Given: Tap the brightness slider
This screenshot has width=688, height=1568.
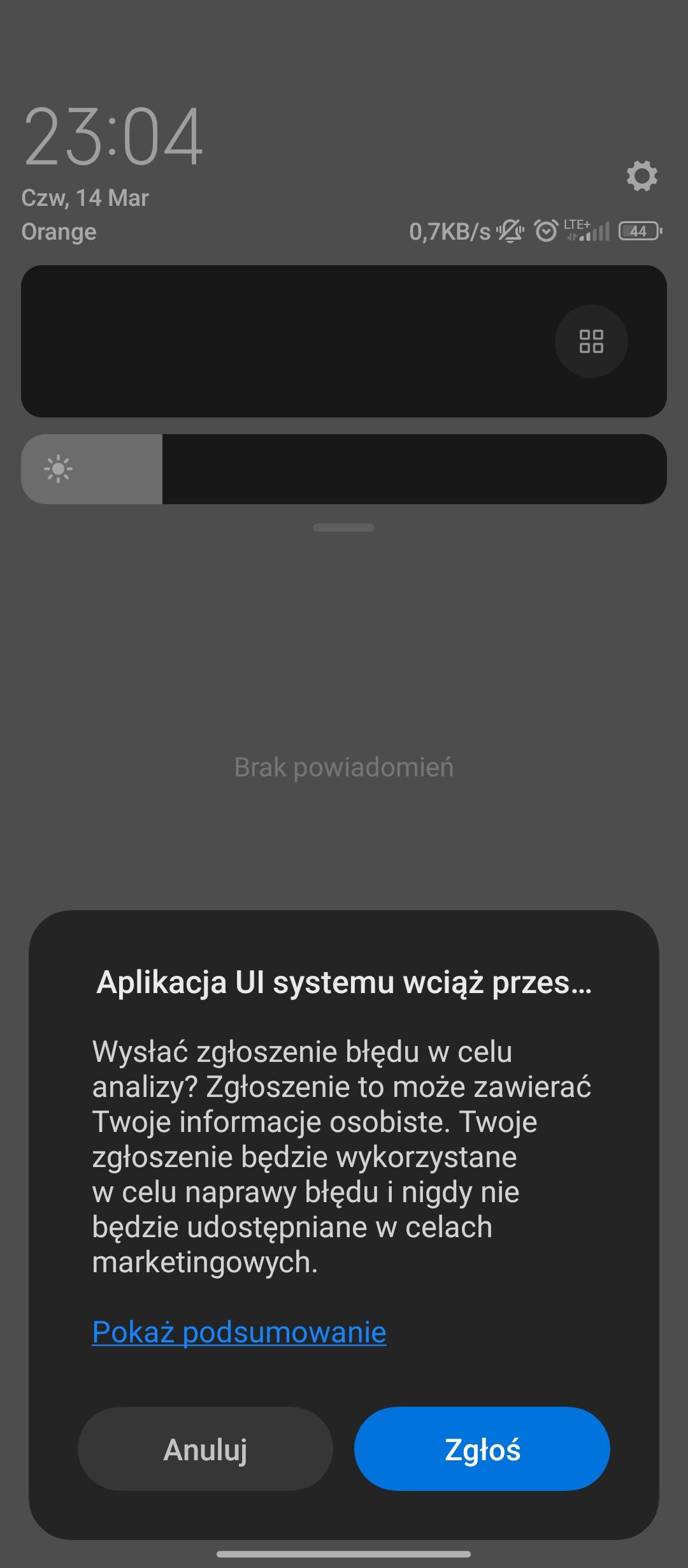Looking at the screenshot, I should 344,469.
